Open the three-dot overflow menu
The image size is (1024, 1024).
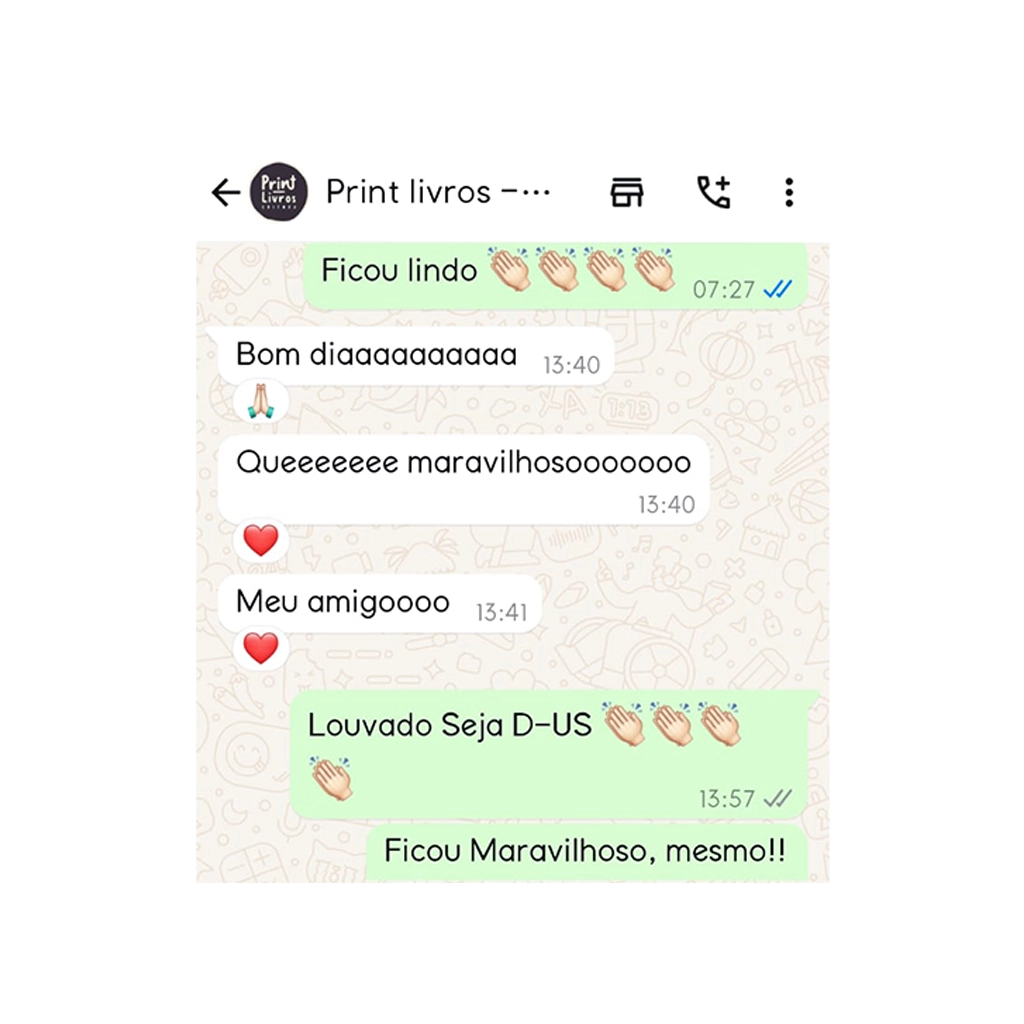pos(789,192)
